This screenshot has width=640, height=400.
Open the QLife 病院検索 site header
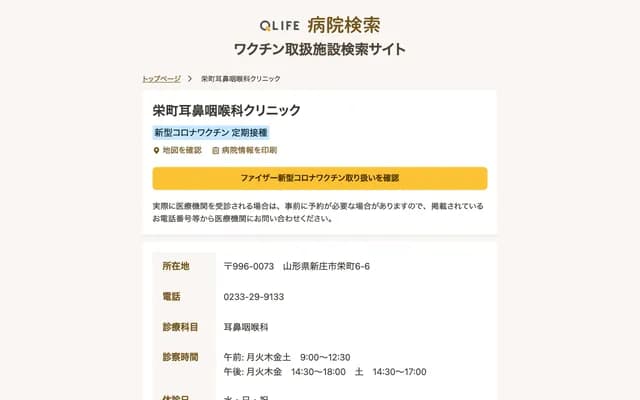click(x=320, y=25)
